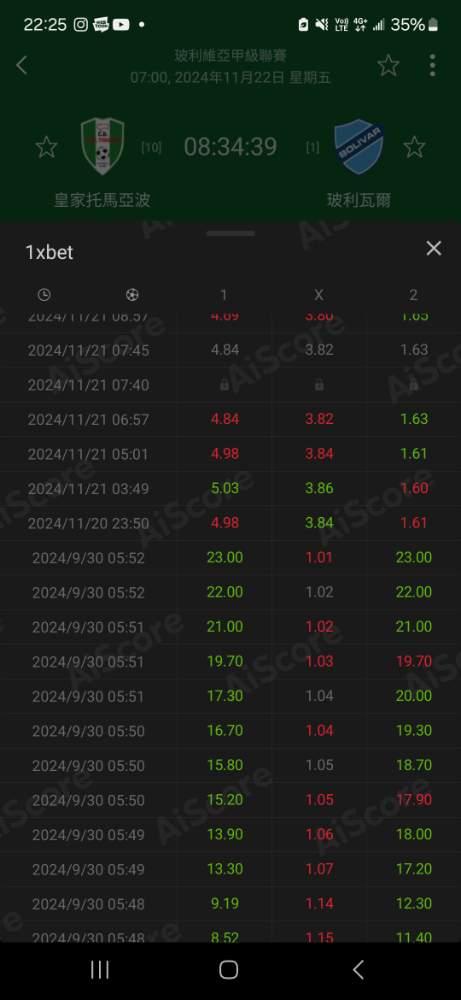Viewport: 461px width, 1000px height.
Task: Close the 1xbet odds panel
Action: [x=434, y=248]
